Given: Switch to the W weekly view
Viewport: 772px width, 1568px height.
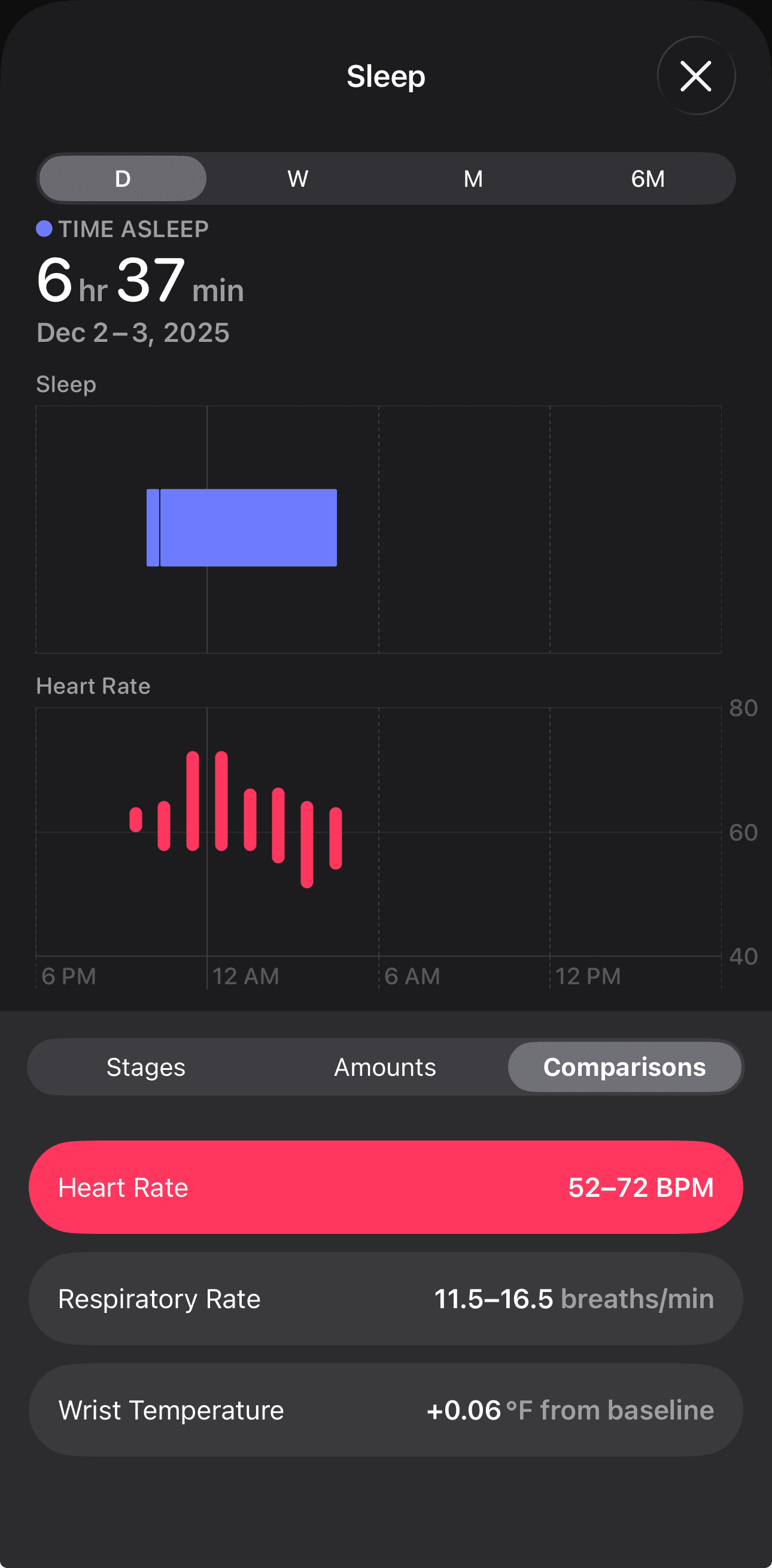Looking at the screenshot, I should tap(297, 178).
